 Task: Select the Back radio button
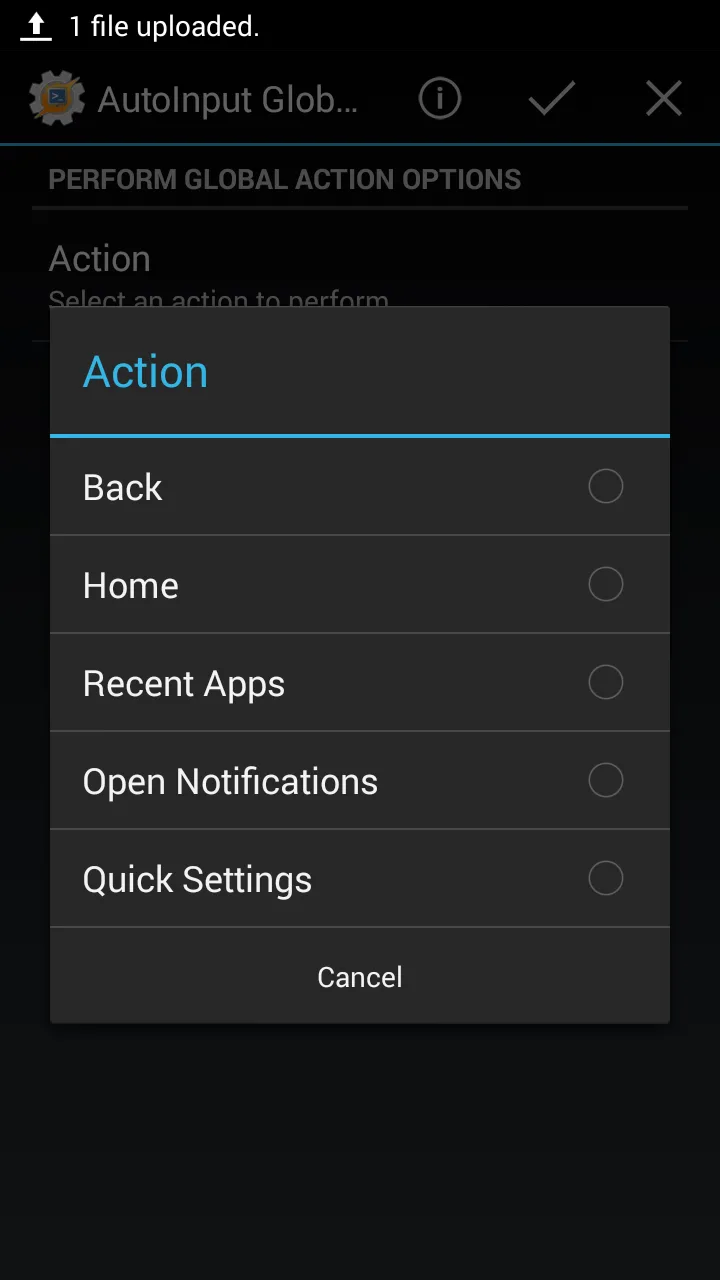[605, 486]
